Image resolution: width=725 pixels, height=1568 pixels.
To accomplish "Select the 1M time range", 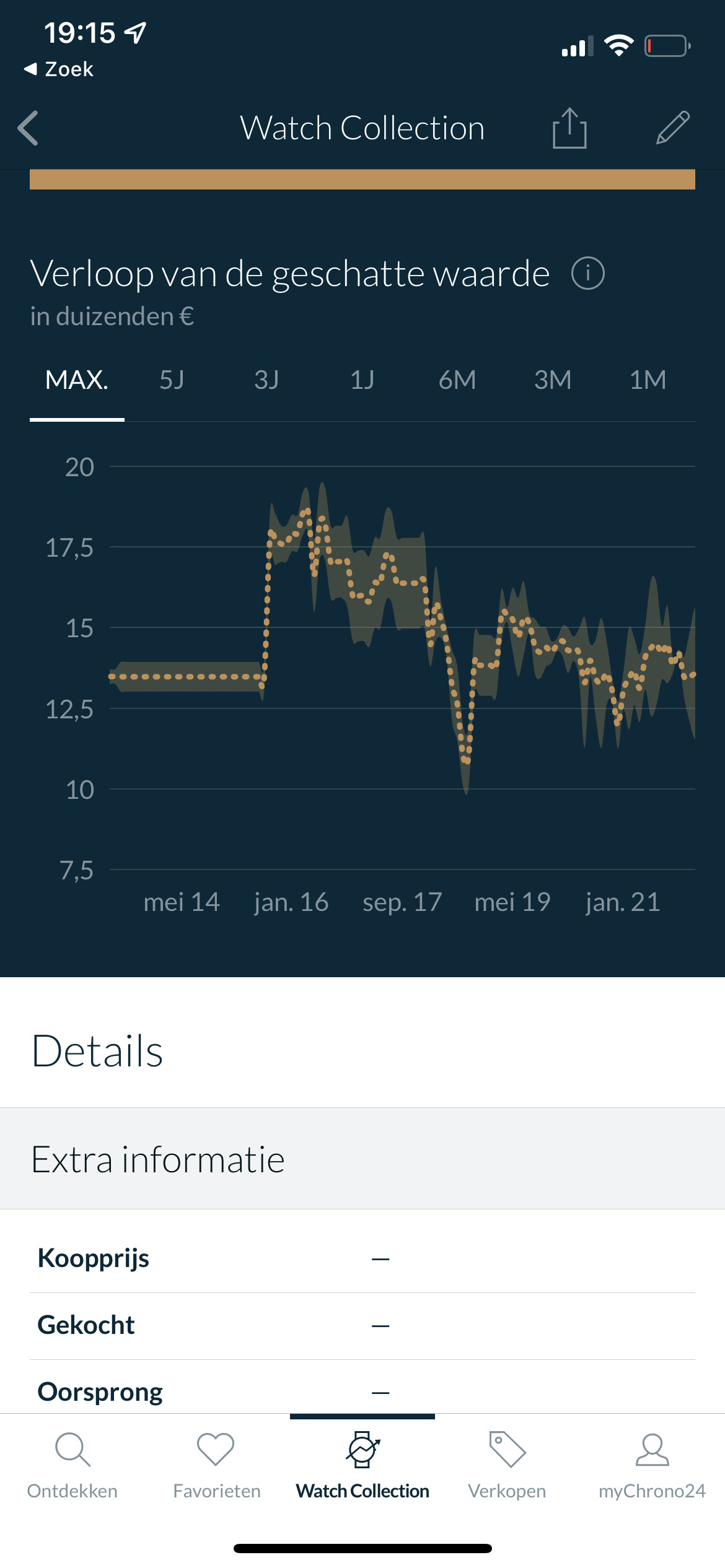I will point(648,380).
